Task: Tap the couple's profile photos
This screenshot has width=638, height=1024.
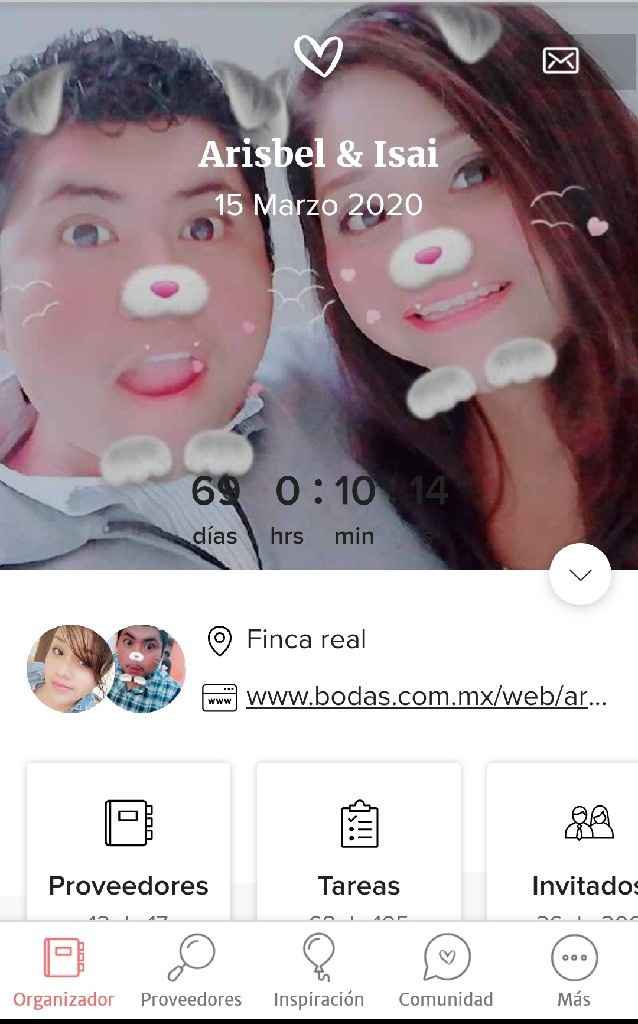Action: point(106,668)
